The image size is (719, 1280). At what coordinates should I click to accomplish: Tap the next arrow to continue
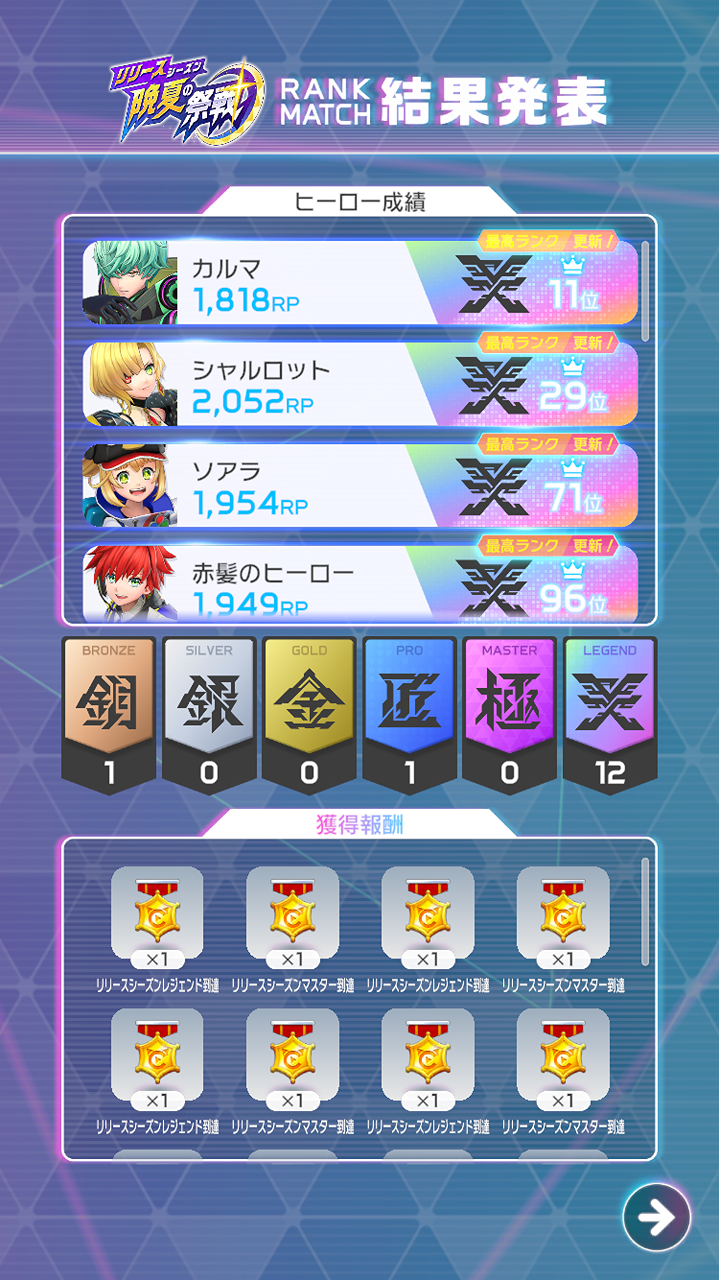pyautogui.click(x=656, y=1217)
